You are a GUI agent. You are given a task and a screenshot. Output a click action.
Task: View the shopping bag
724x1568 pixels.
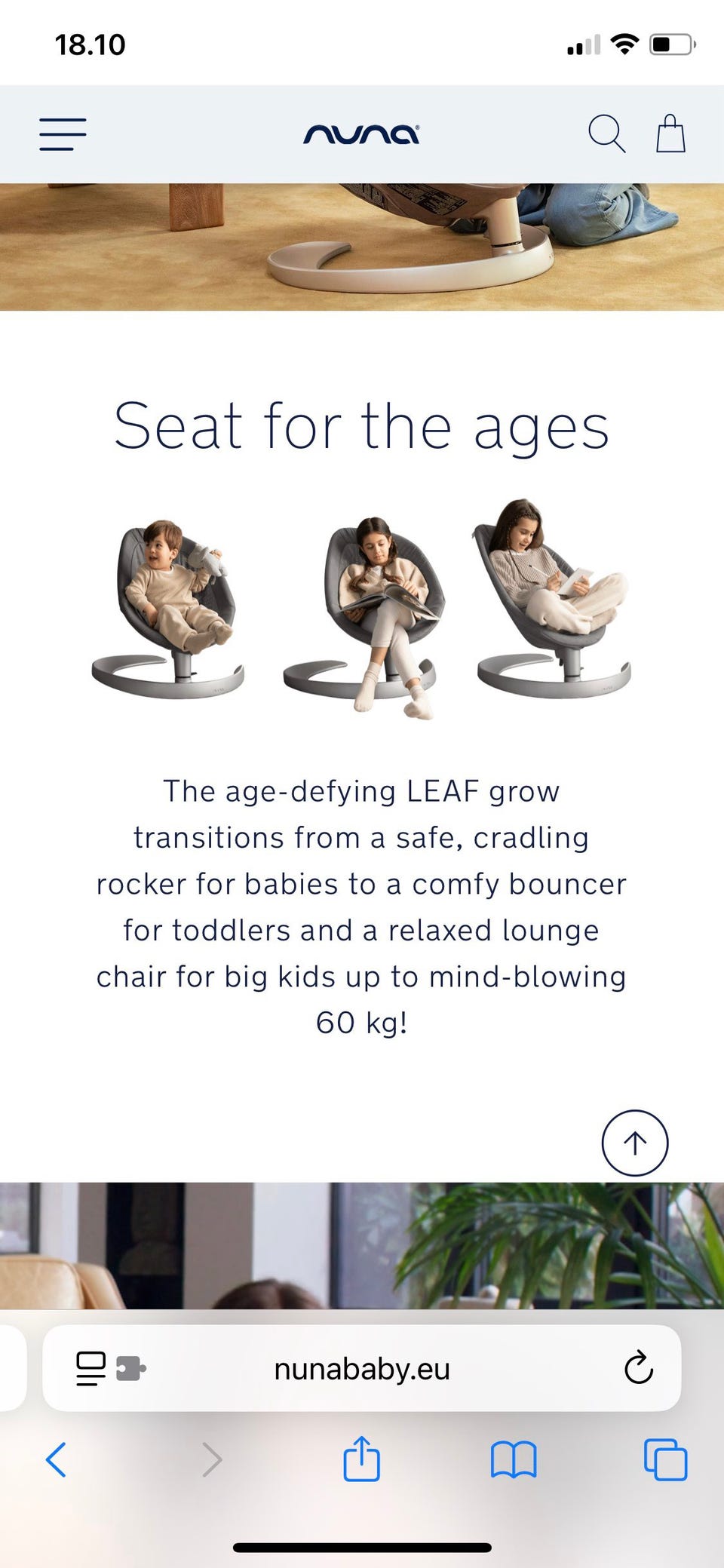(x=670, y=133)
